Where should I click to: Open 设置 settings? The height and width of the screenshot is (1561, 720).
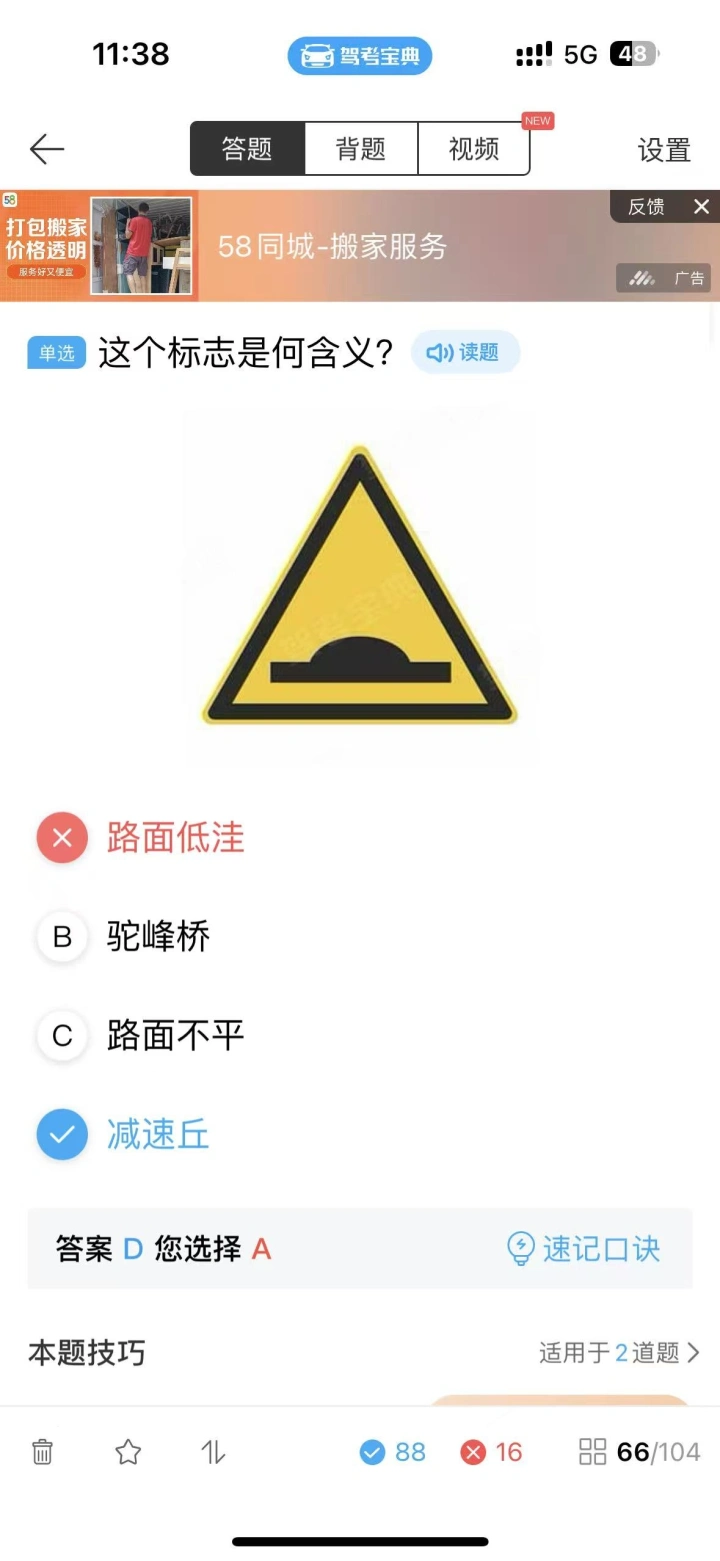(664, 150)
